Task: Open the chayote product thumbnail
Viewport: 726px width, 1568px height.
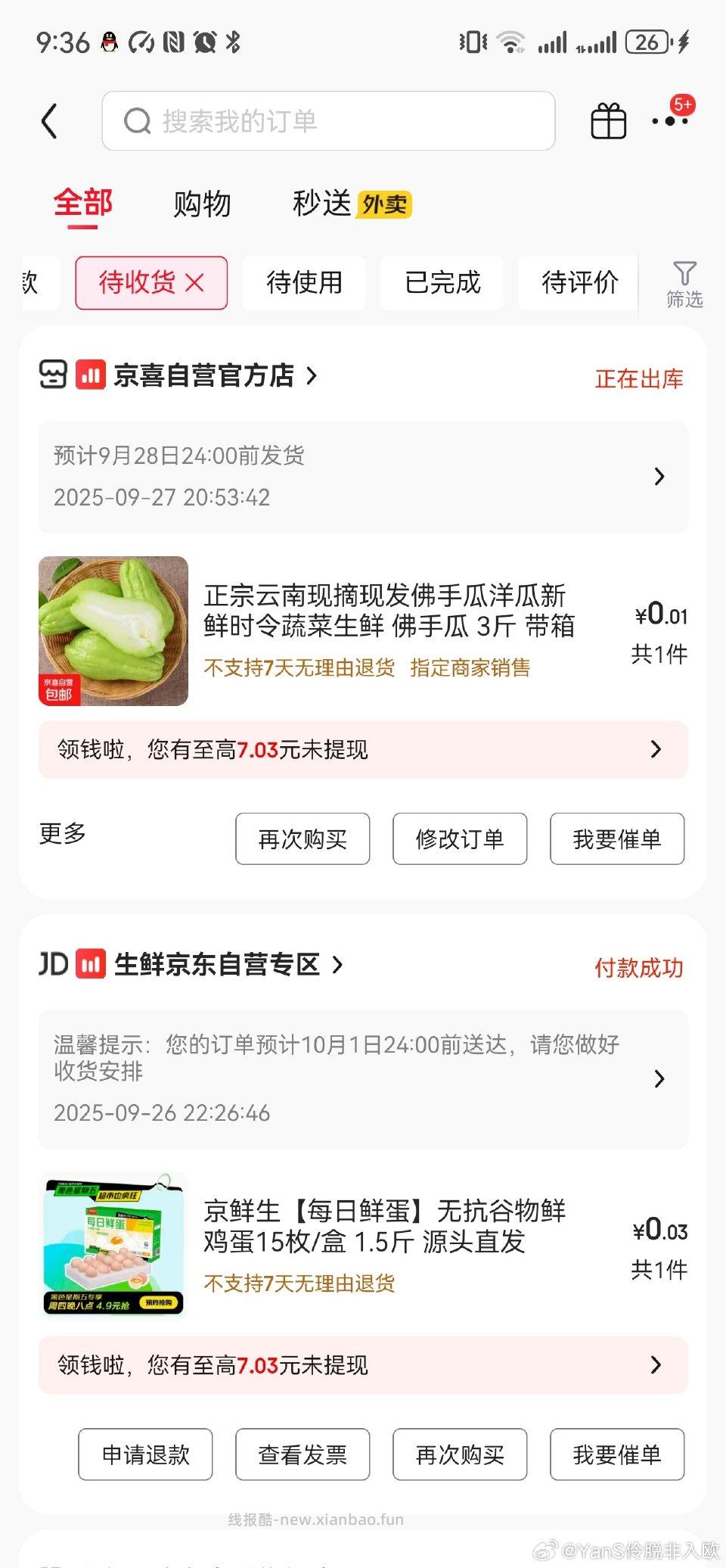Action: click(113, 631)
